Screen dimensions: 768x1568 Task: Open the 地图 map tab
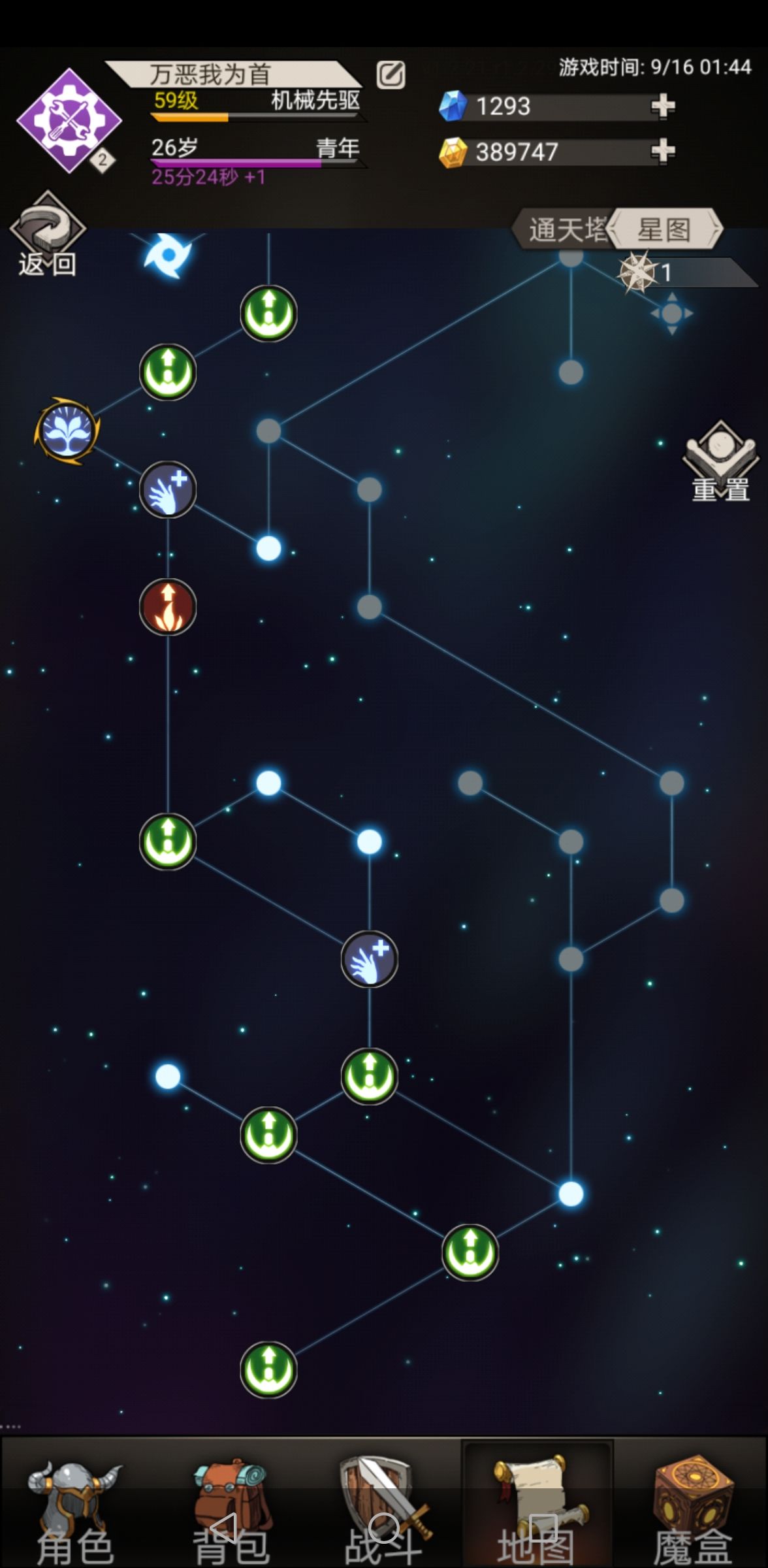pos(537,1511)
